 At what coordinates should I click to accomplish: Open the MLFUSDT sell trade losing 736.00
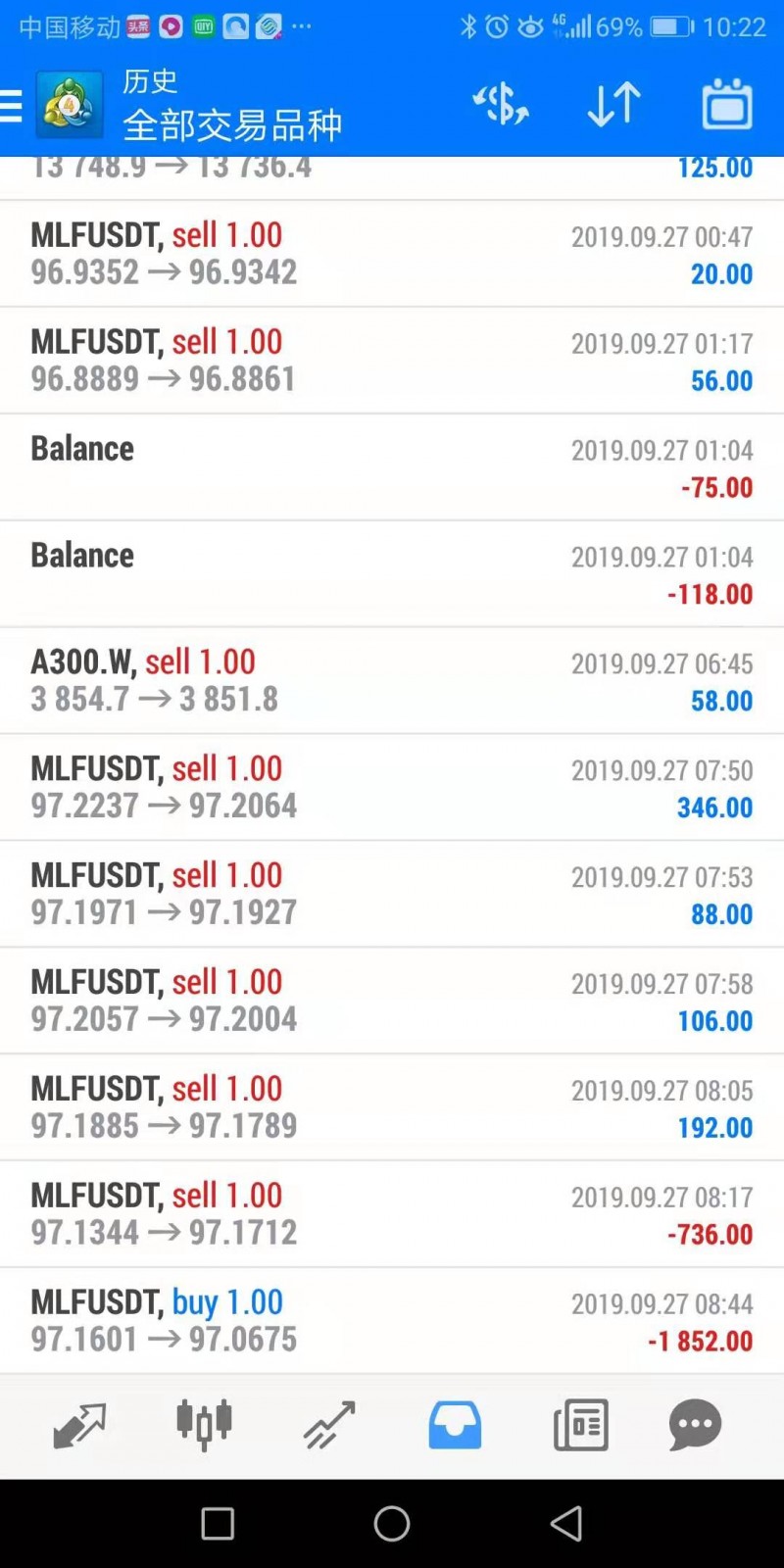click(392, 1214)
